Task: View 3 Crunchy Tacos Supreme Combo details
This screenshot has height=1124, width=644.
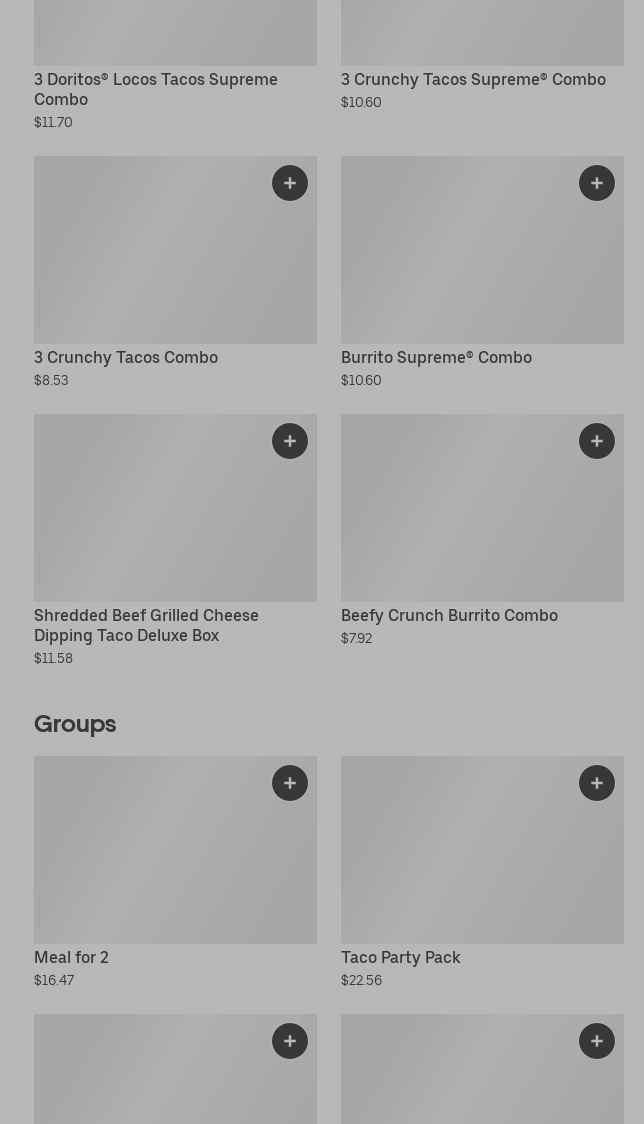Action: coord(473,80)
